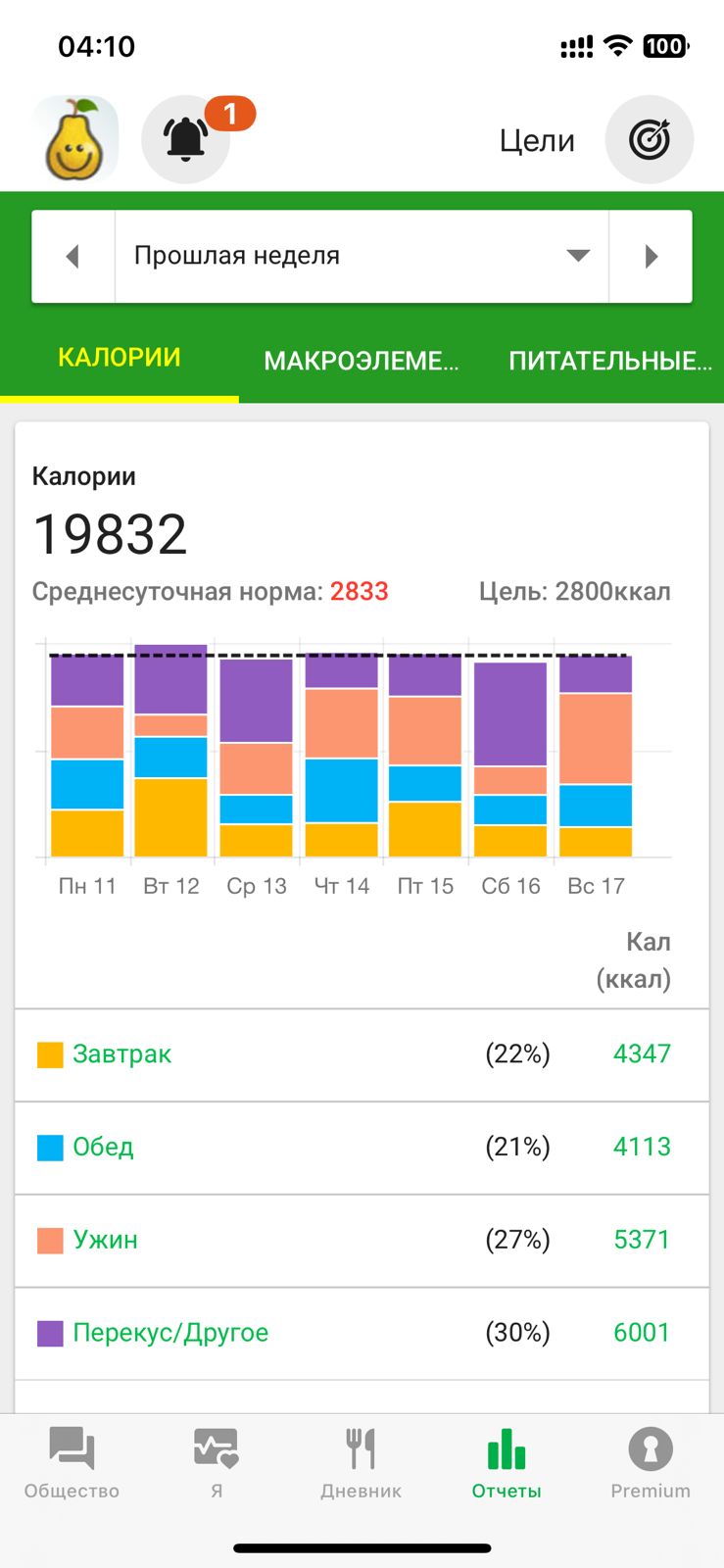The width and height of the screenshot is (724, 1568).
Task: Open the Ужин row
Action: click(362, 1241)
